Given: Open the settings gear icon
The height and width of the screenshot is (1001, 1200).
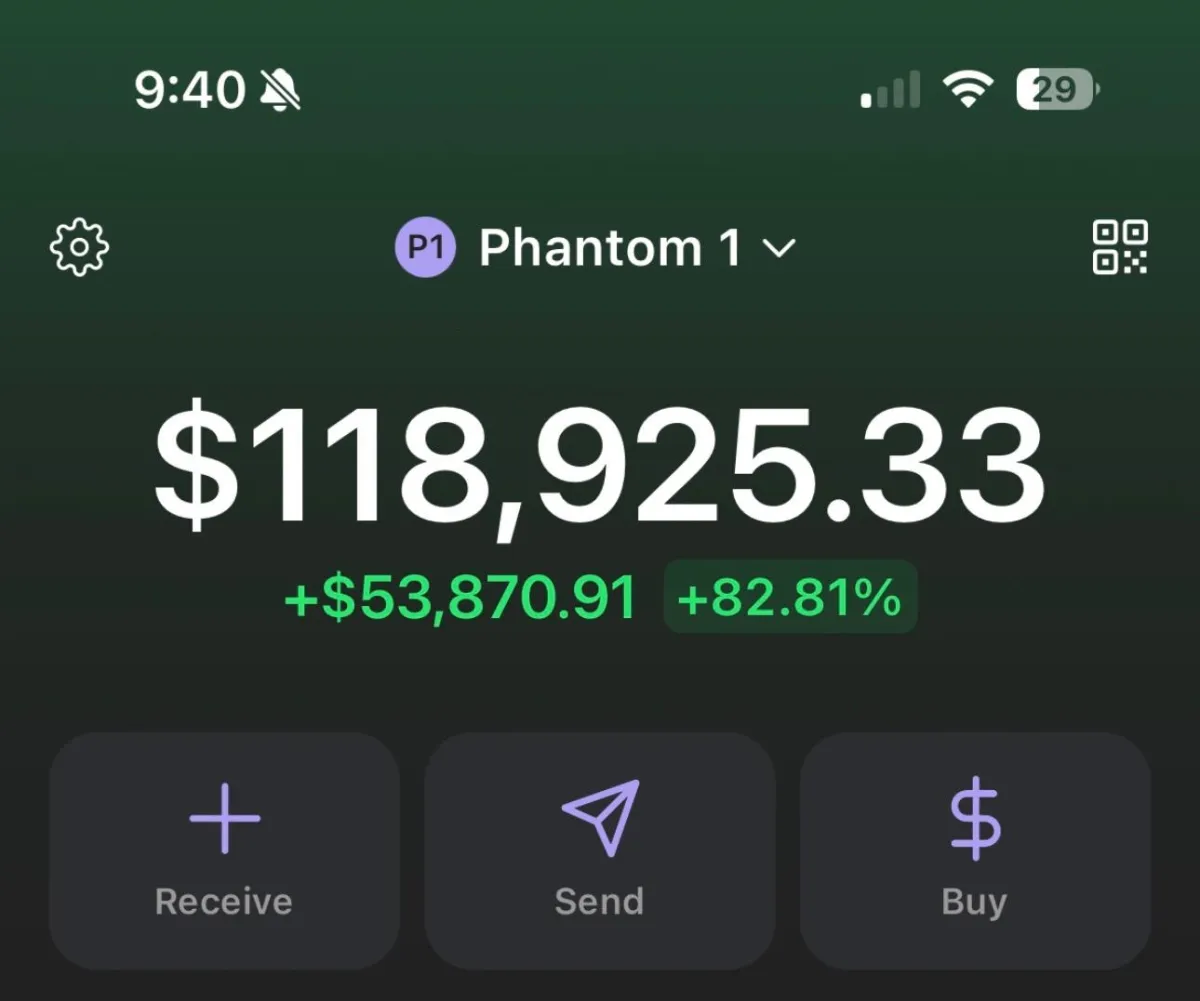Looking at the screenshot, I should pyautogui.click(x=79, y=247).
